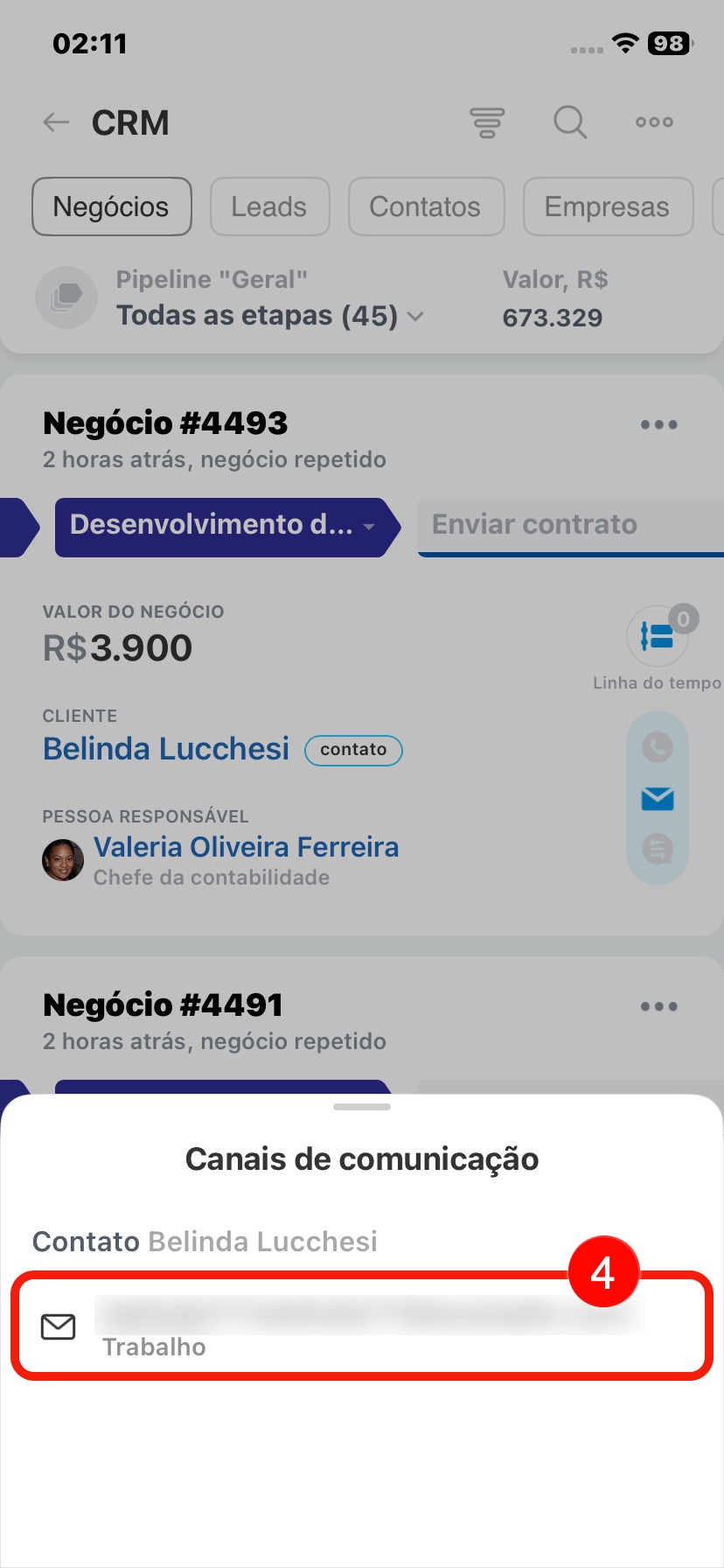Open the CRM filter icon

tap(487, 122)
